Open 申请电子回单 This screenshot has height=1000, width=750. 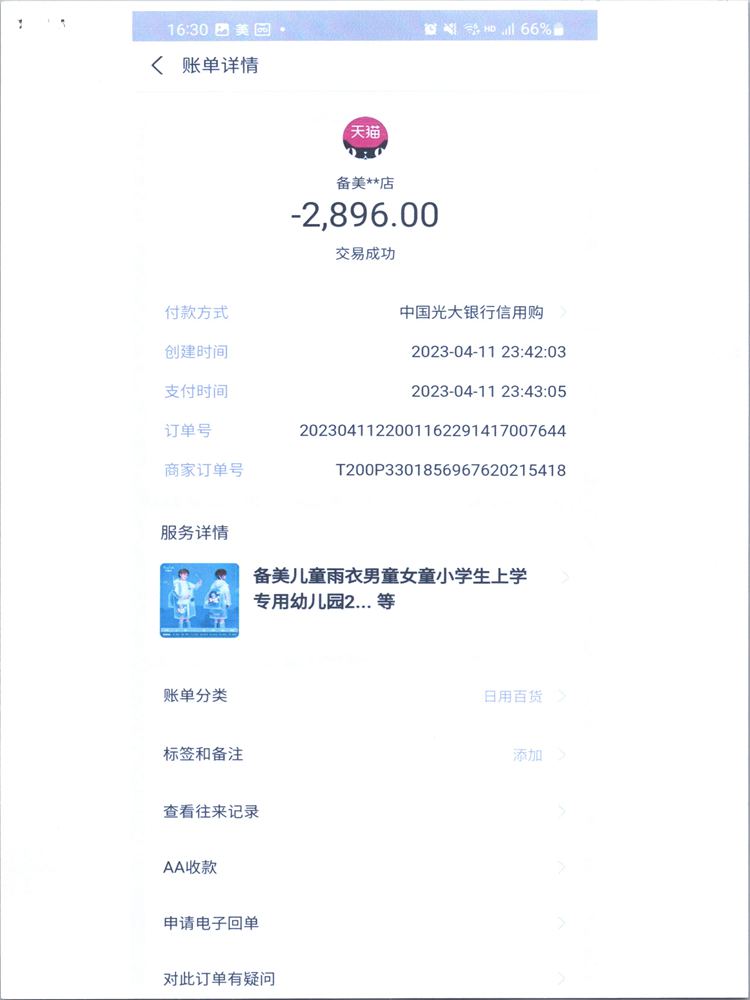coord(365,923)
